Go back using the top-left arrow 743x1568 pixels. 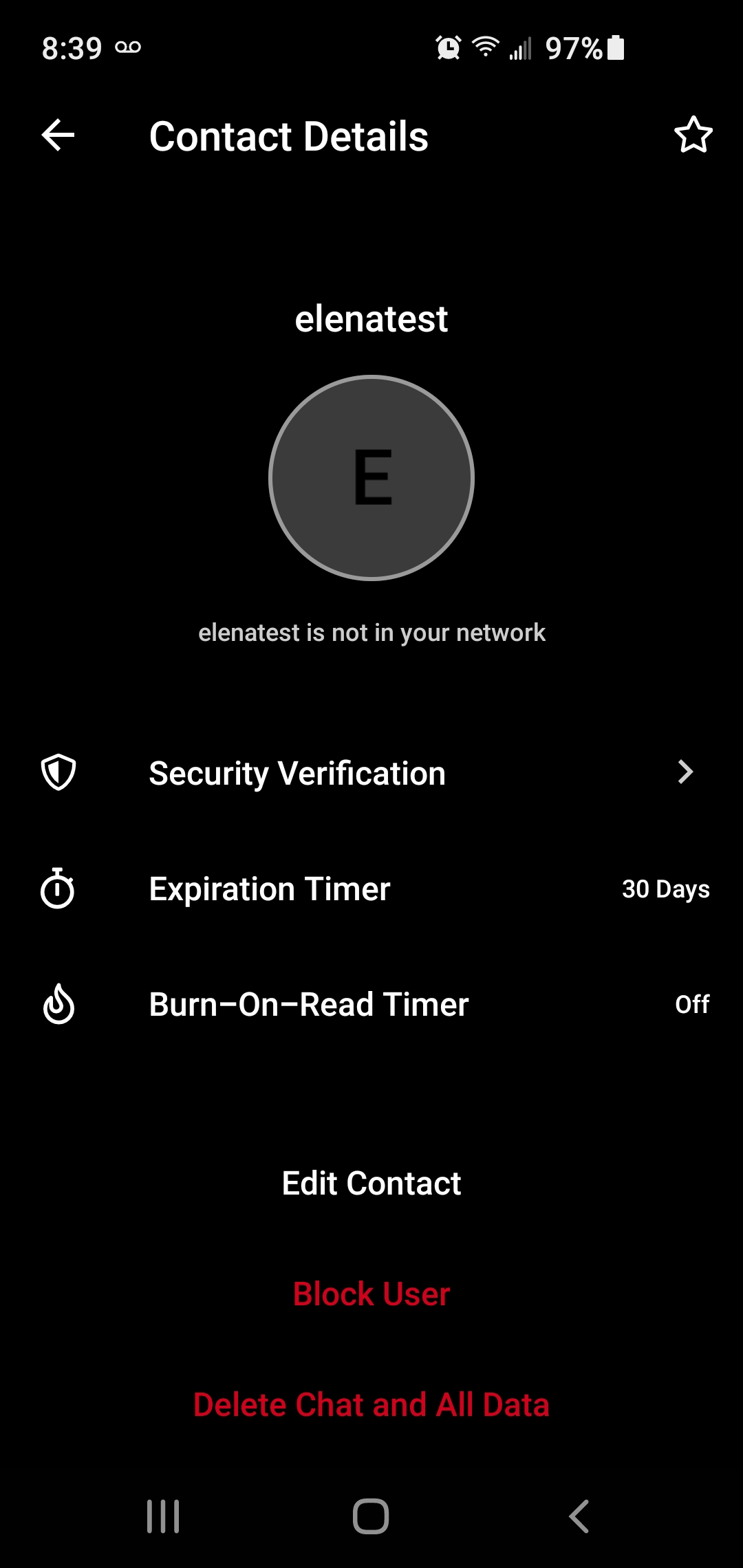click(58, 135)
